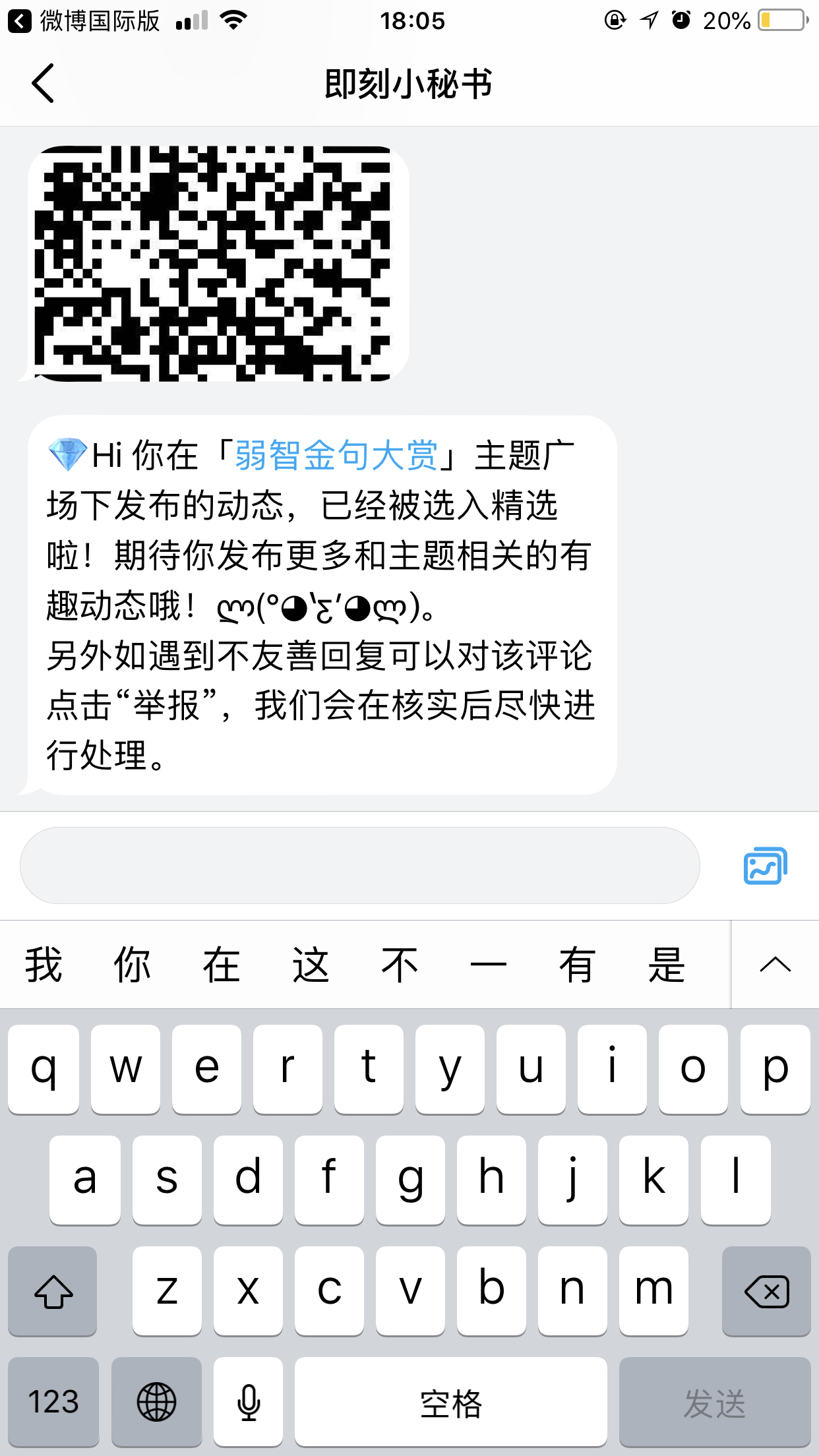Choose the suggested word 你
The image size is (819, 1456).
[132, 965]
